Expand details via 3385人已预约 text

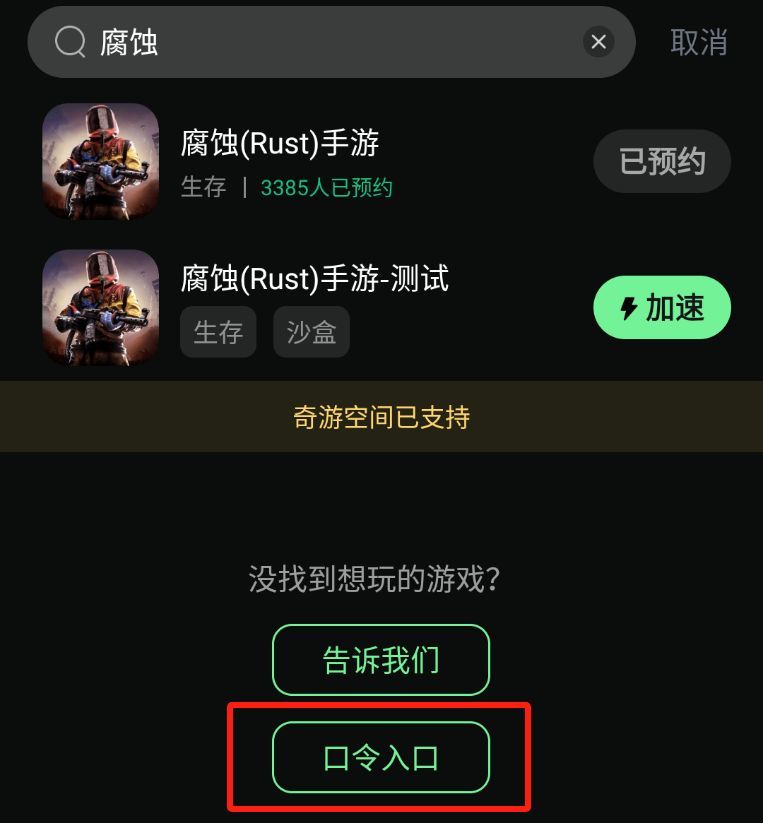pyautogui.click(x=327, y=188)
